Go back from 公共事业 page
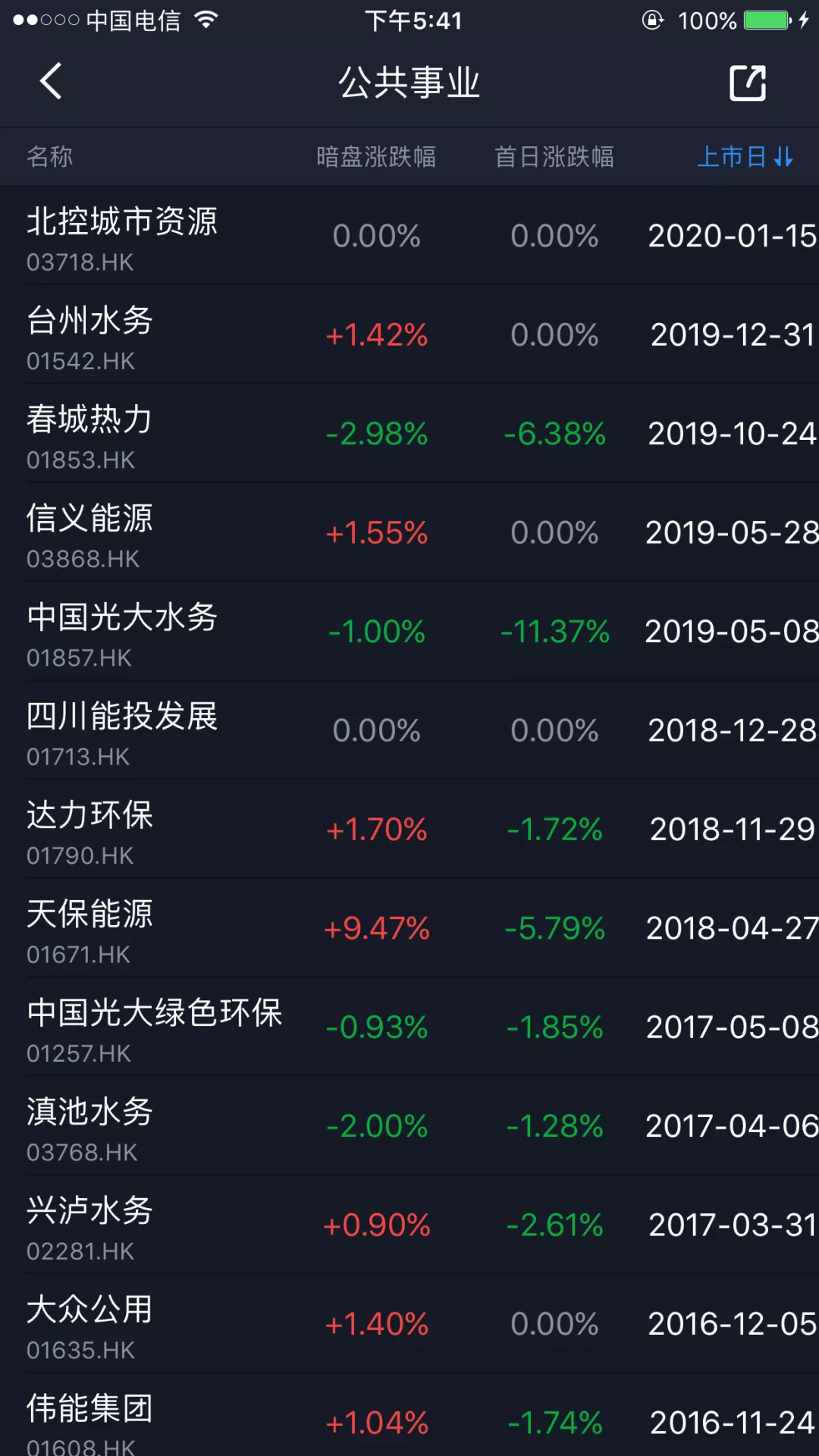 (51, 81)
